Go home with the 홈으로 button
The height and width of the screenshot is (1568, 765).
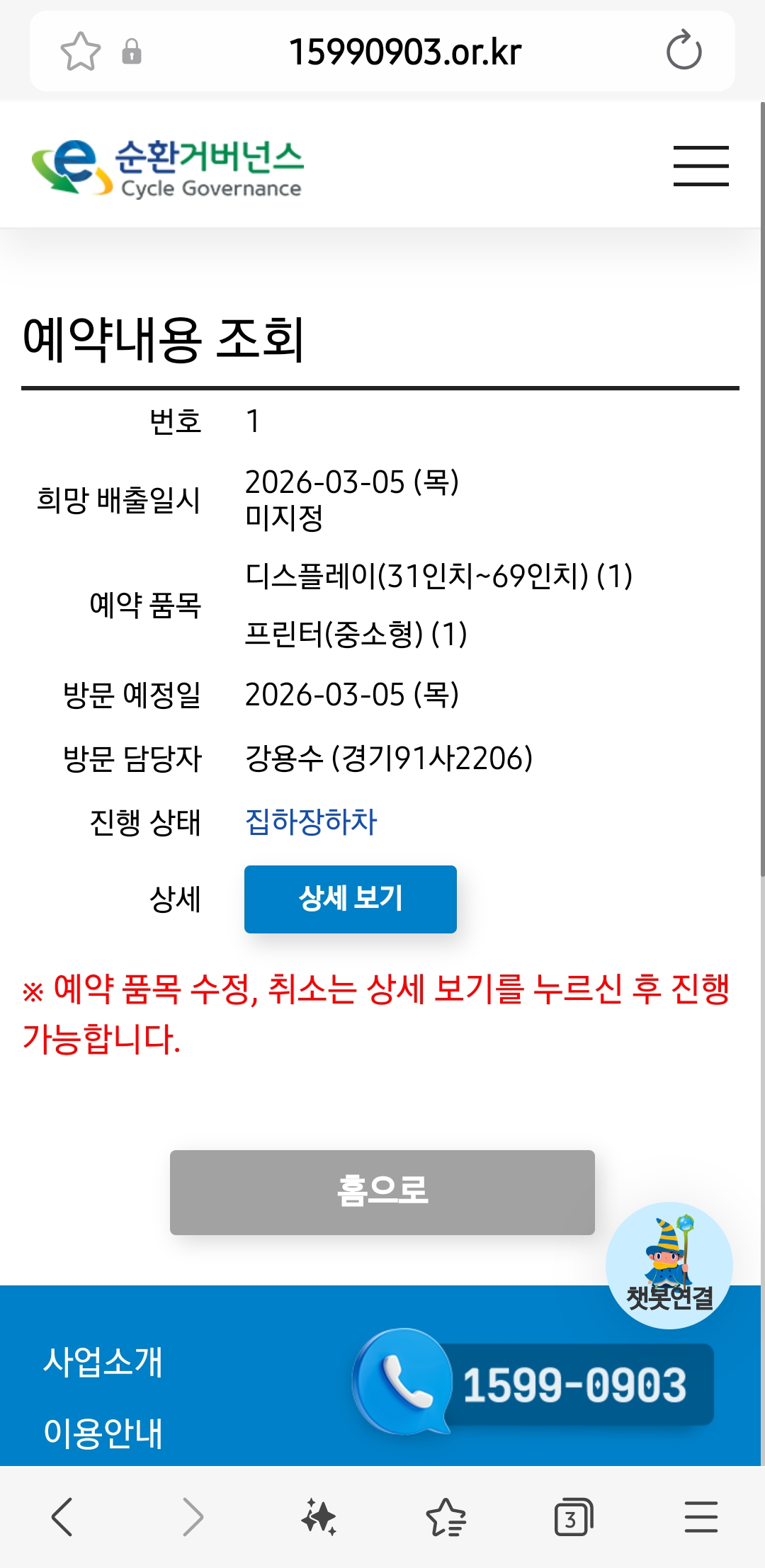tap(382, 1192)
